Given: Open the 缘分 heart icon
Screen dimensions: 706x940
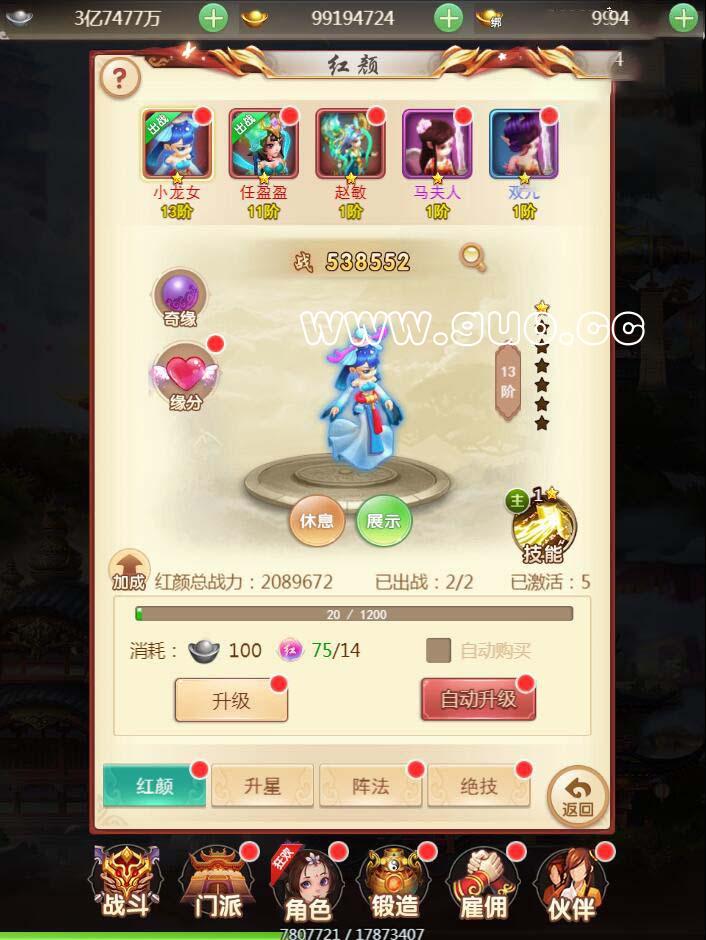Looking at the screenshot, I should [x=183, y=374].
